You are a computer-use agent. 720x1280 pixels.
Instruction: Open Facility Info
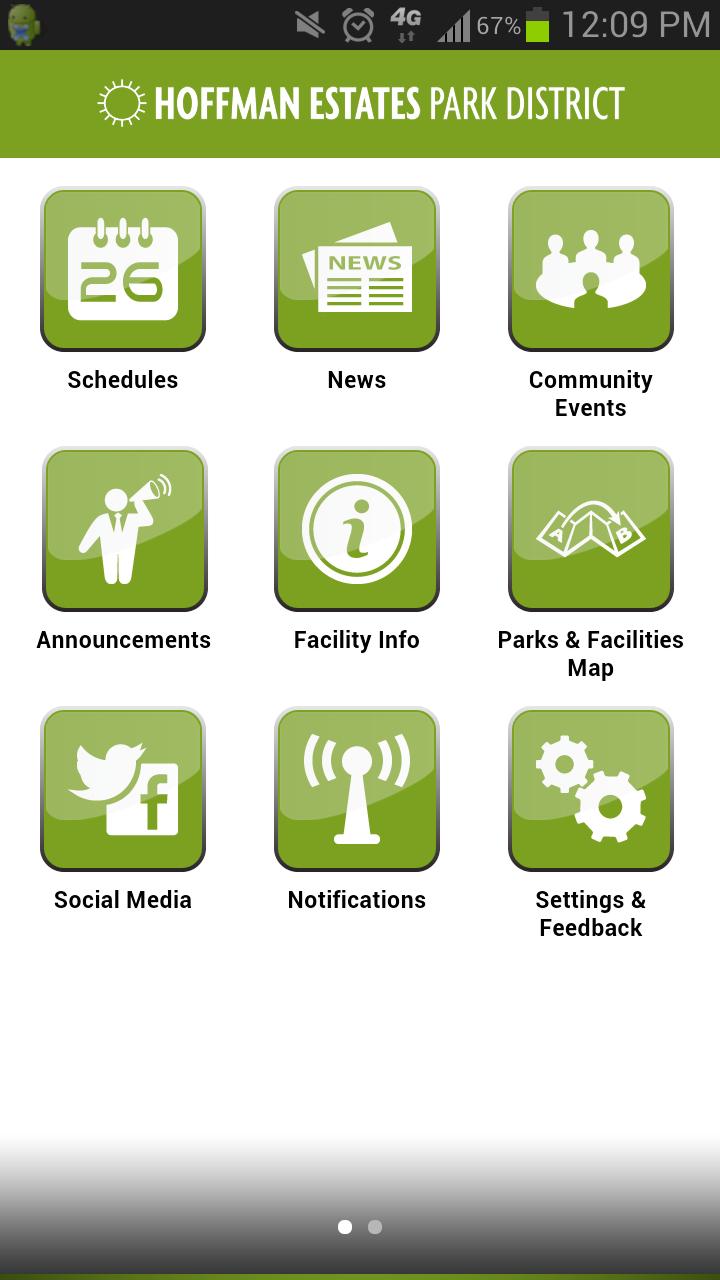[357, 530]
